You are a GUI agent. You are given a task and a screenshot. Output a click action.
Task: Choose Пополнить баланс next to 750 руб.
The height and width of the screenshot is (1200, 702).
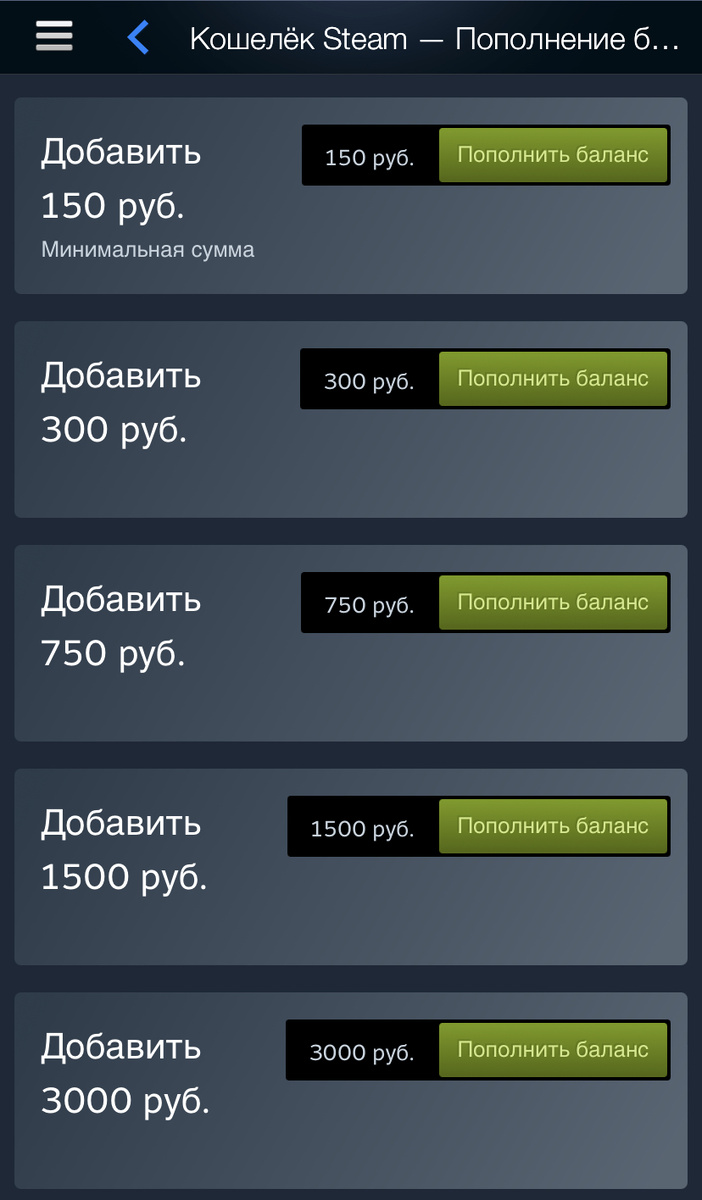coord(553,603)
